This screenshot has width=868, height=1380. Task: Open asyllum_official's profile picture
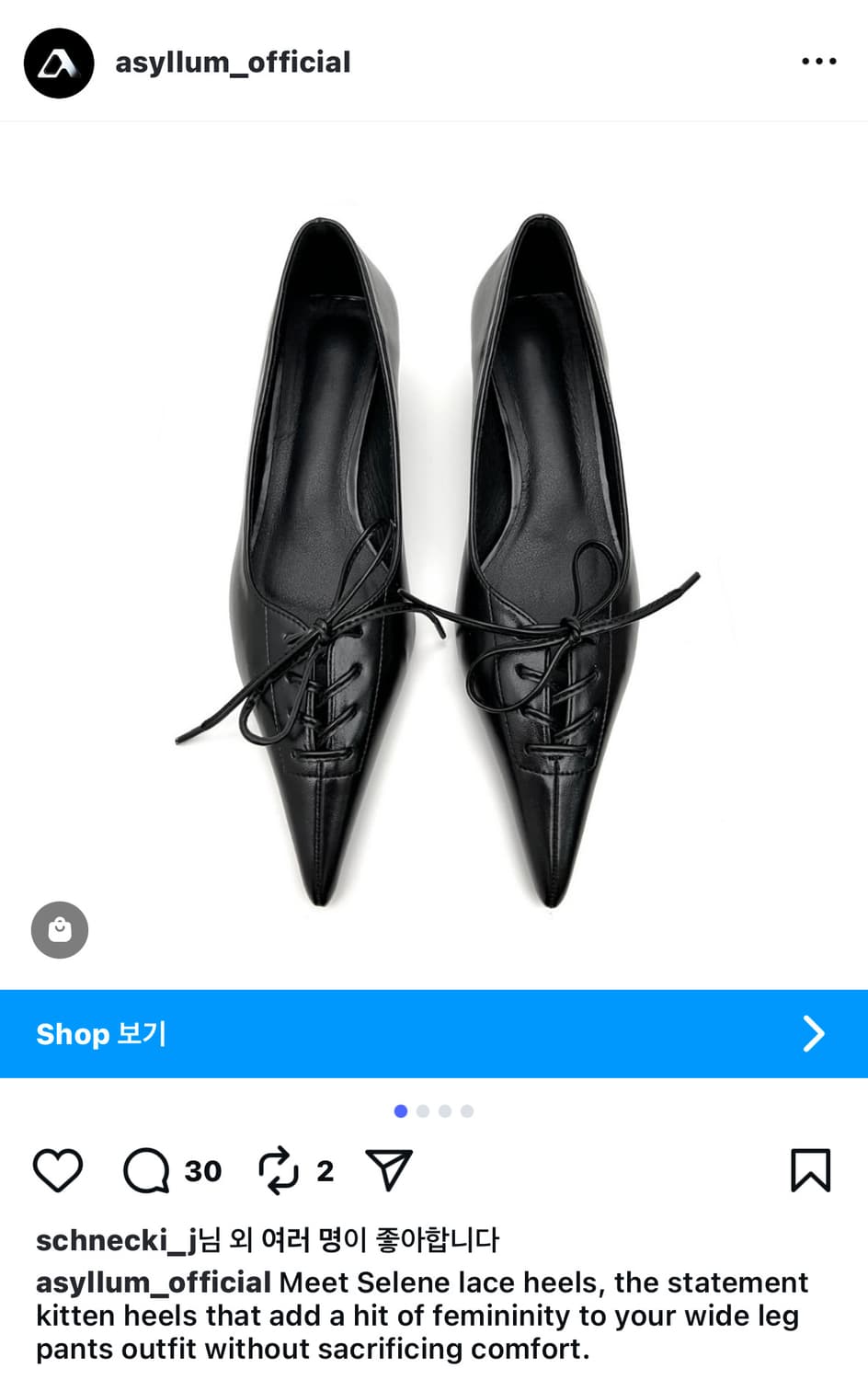coord(57,63)
